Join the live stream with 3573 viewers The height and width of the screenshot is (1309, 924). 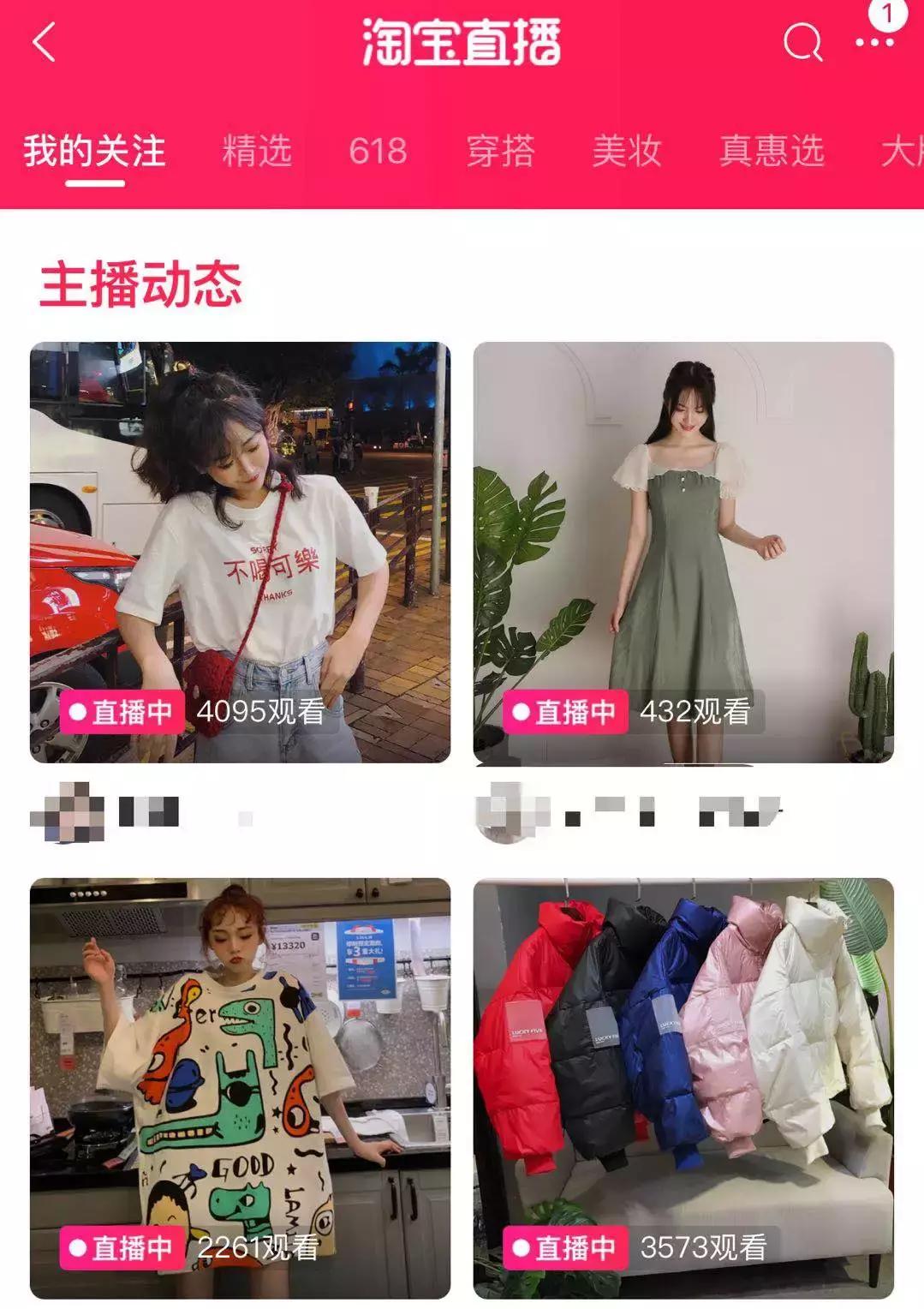[x=683, y=1086]
